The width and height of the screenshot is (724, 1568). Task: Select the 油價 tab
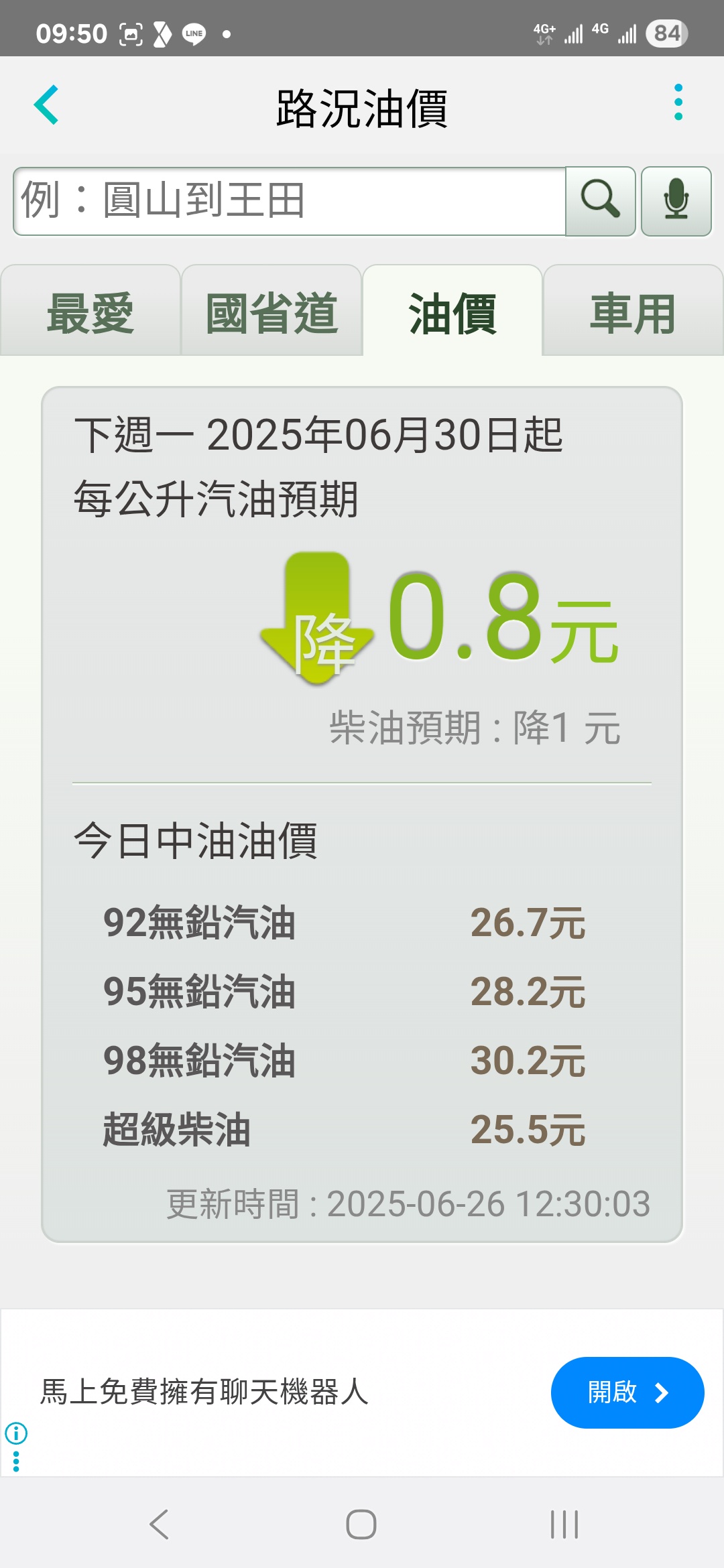tap(452, 312)
